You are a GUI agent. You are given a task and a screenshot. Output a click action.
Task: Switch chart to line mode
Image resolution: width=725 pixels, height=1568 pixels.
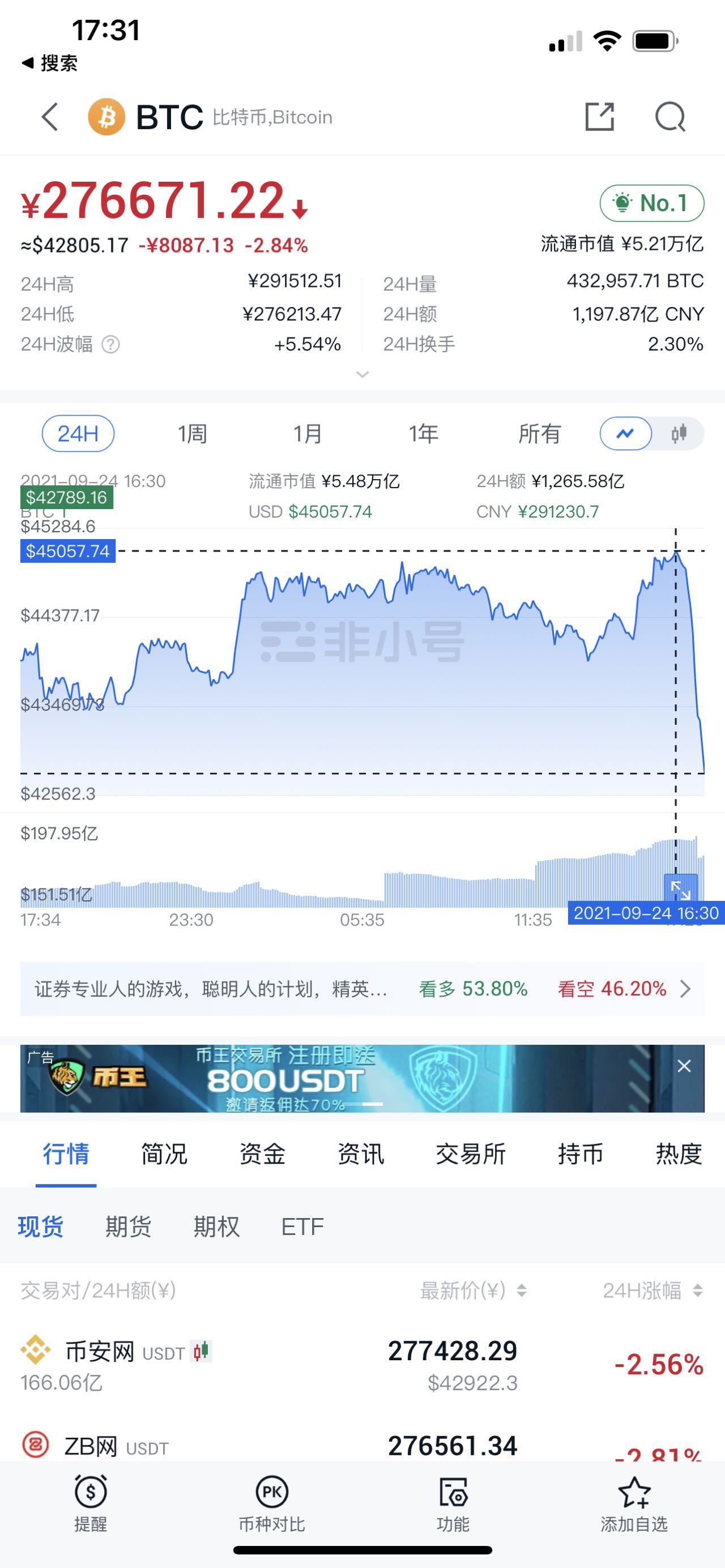625,433
